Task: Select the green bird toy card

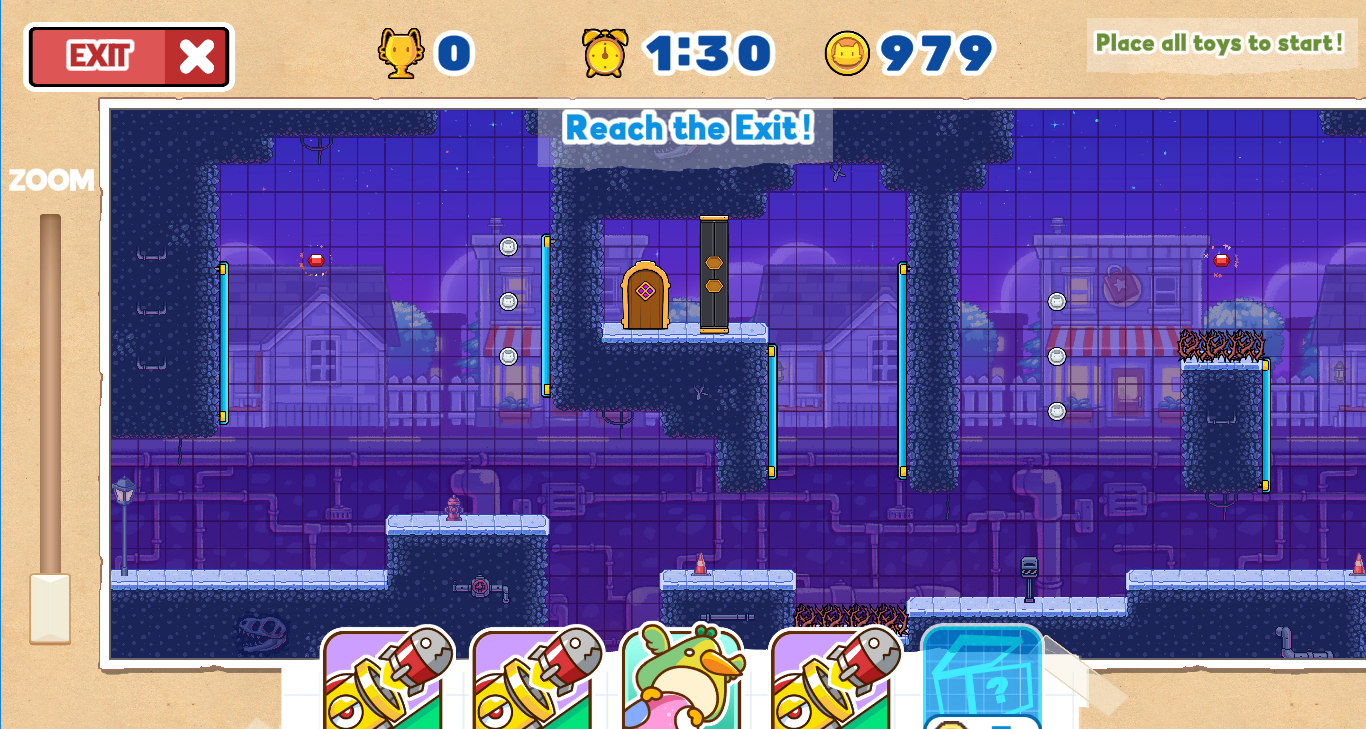Action: [682, 679]
